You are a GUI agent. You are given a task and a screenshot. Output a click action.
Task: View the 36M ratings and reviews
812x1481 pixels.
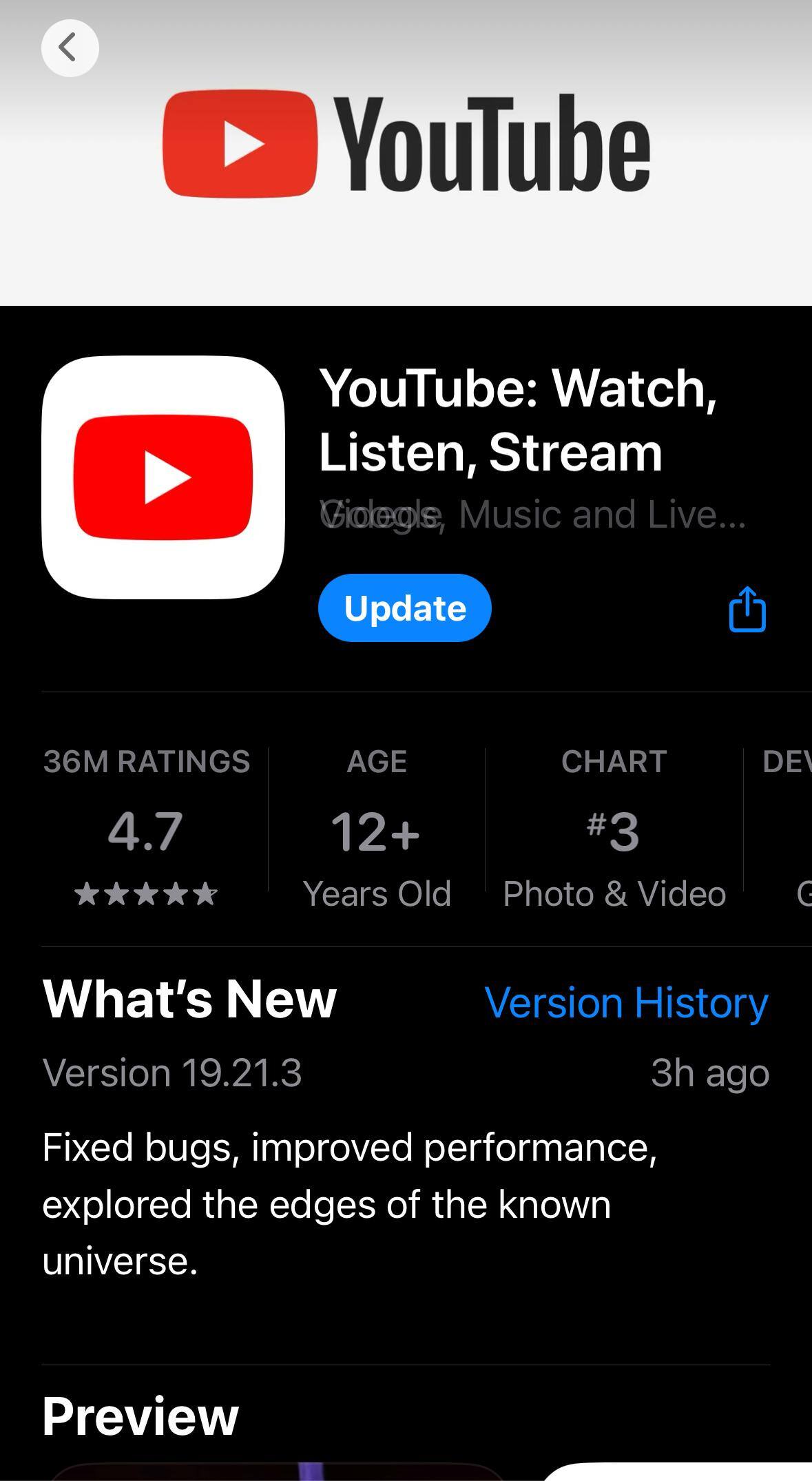pyautogui.click(x=146, y=828)
